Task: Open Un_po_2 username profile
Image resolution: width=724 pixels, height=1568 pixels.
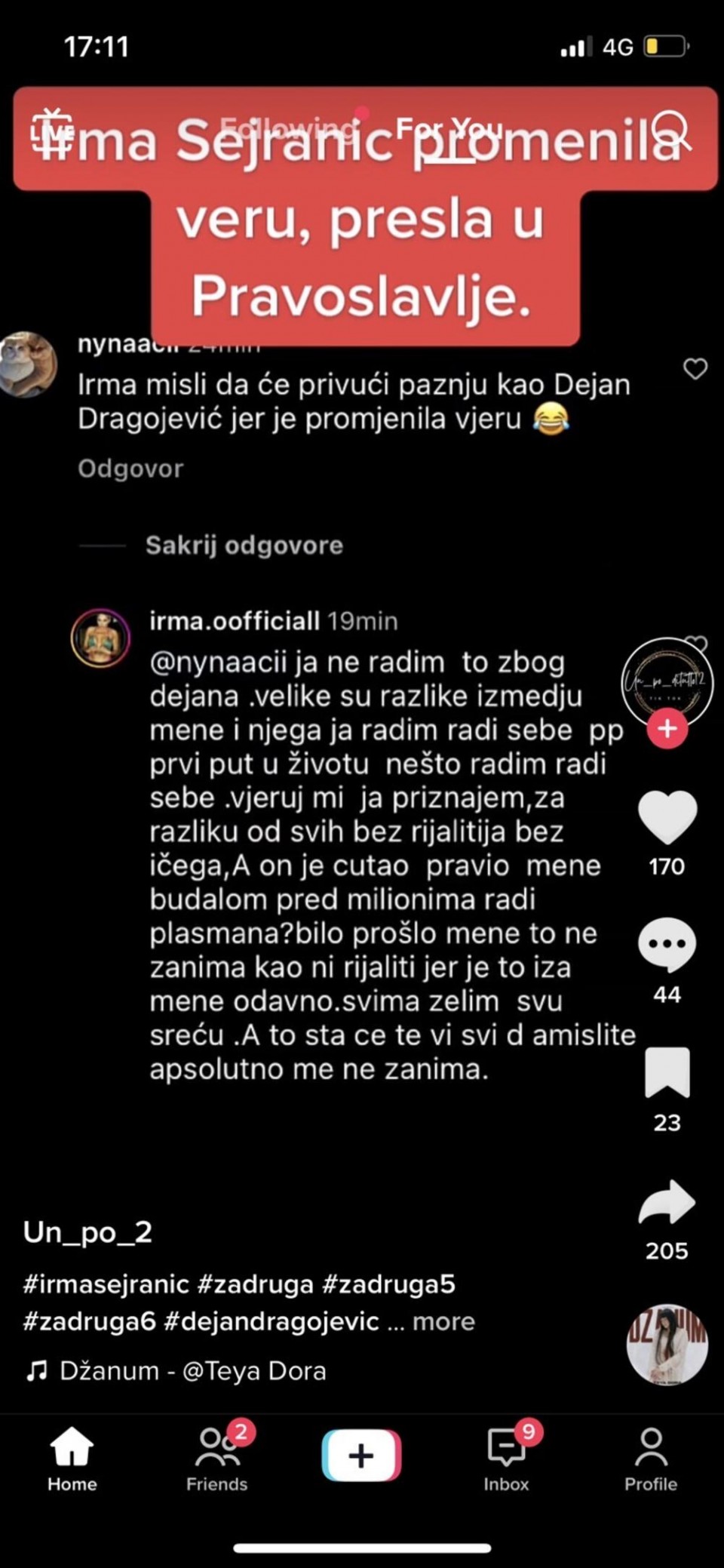Action: point(87,1232)
